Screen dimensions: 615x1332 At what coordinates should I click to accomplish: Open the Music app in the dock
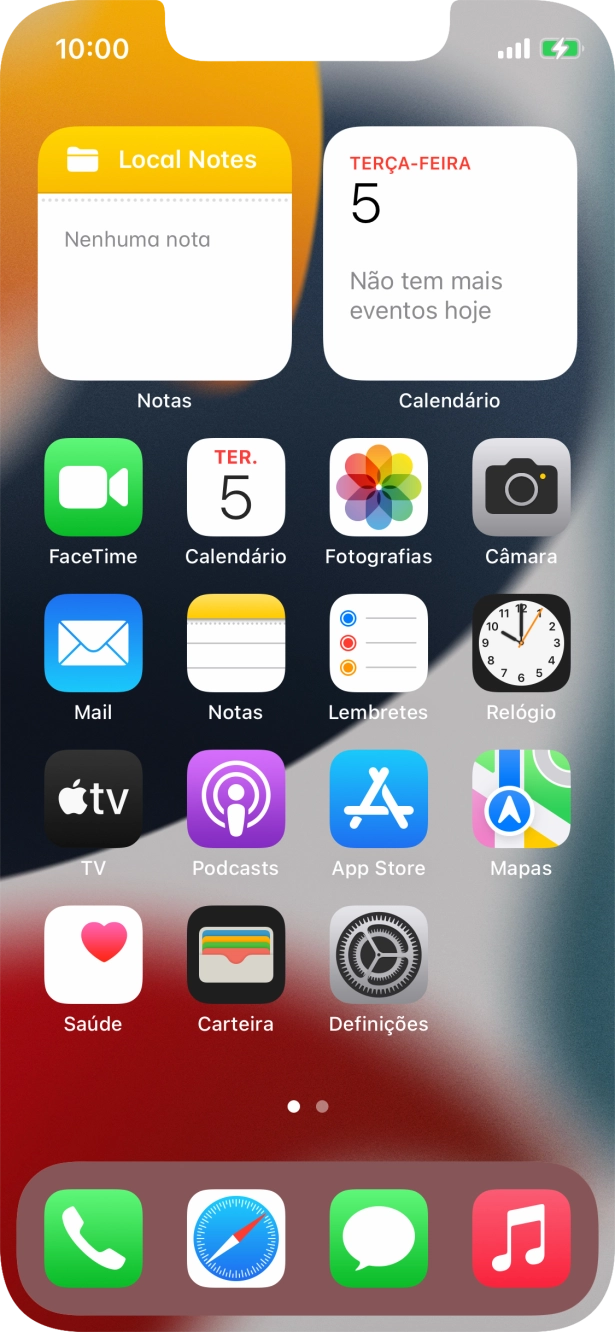521,1238
